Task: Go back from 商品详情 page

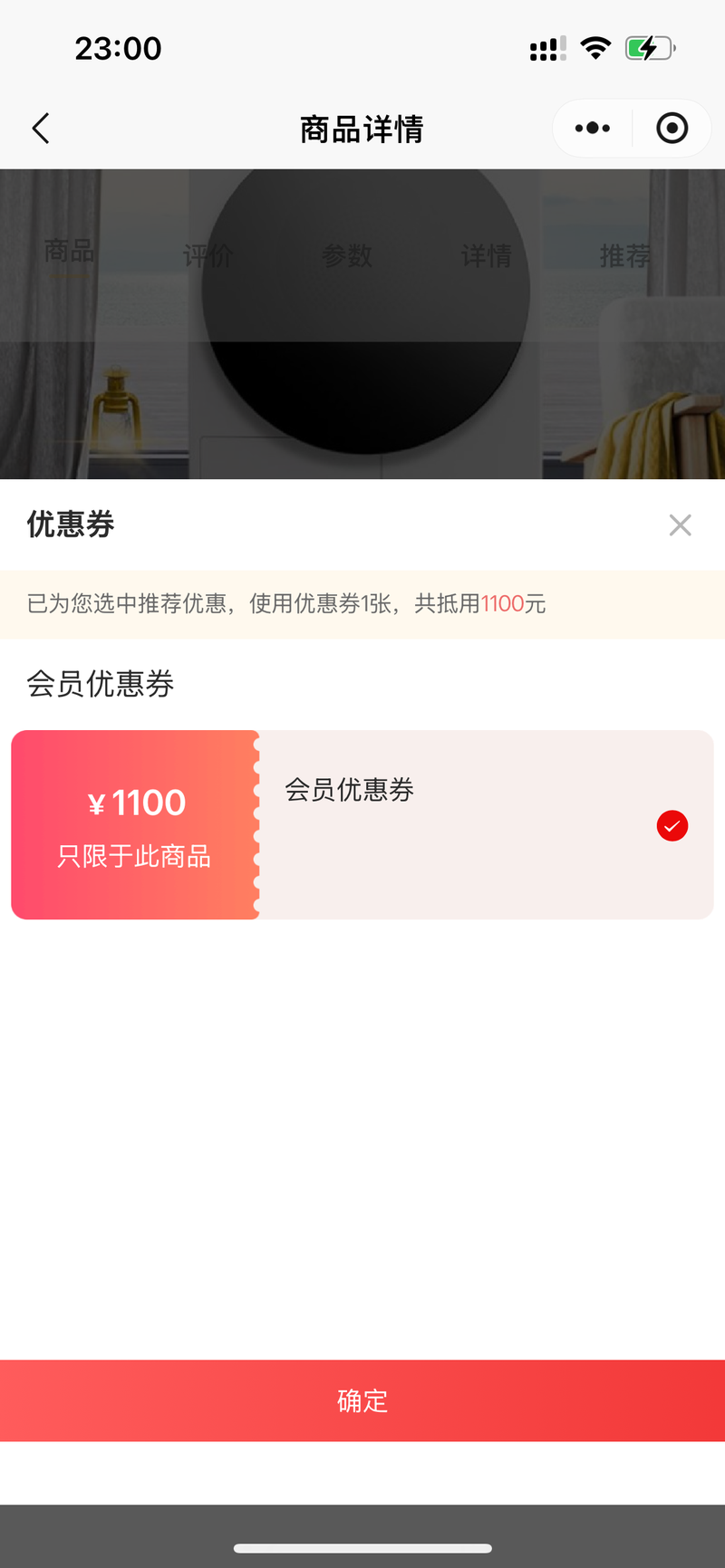Action: pos(41,129)
